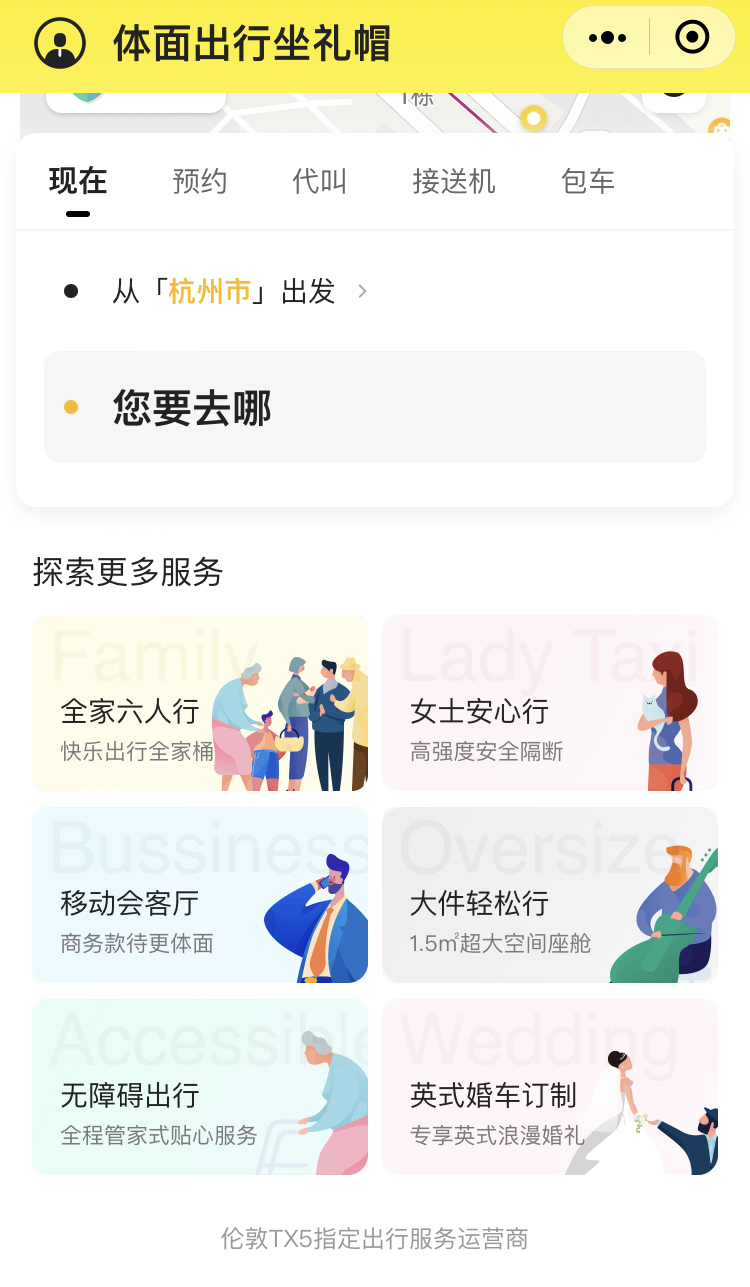Open the 女士安心行 service card
Image resolution: width=750 pixels, height=1287 pixels.
[x=550, y=703]
